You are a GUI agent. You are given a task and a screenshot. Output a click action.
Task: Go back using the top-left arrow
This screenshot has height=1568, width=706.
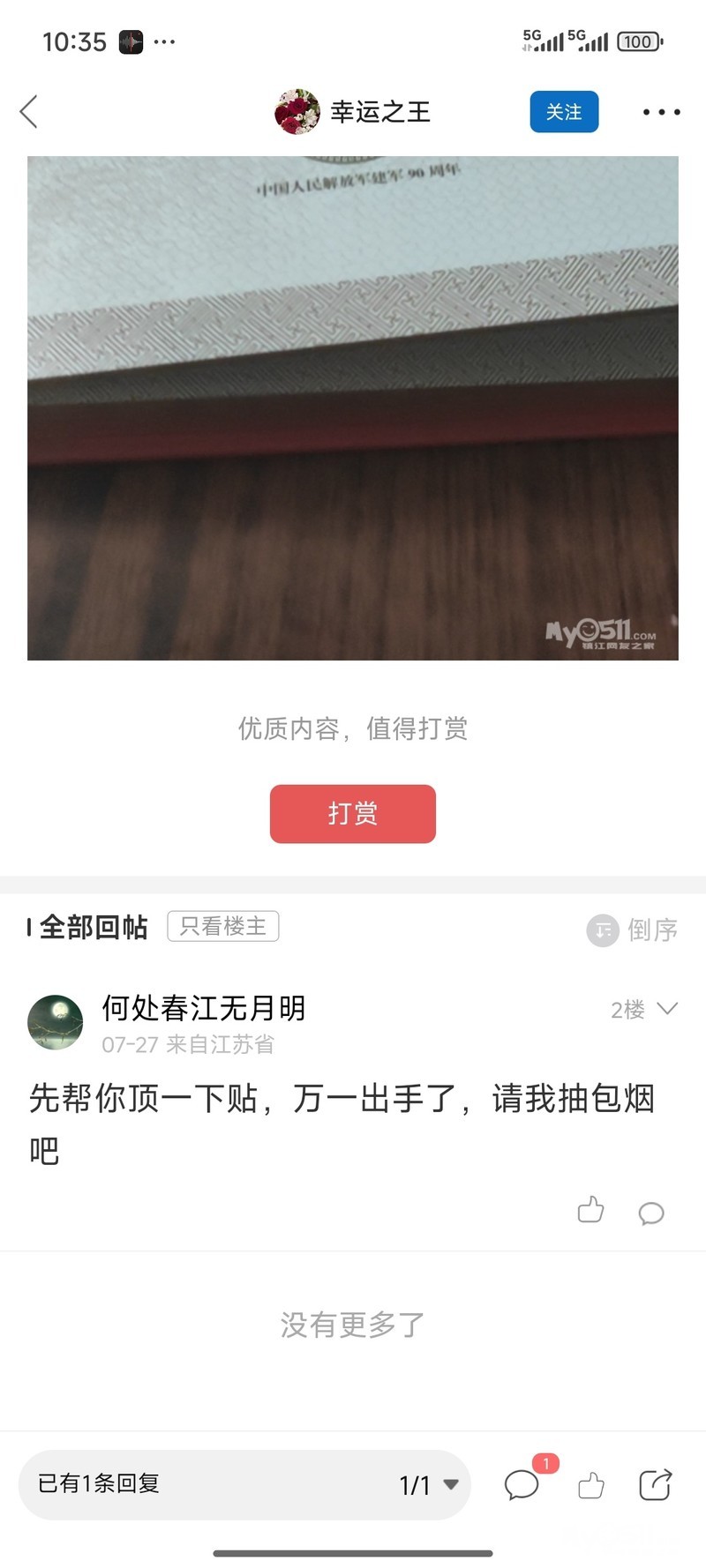29,112
